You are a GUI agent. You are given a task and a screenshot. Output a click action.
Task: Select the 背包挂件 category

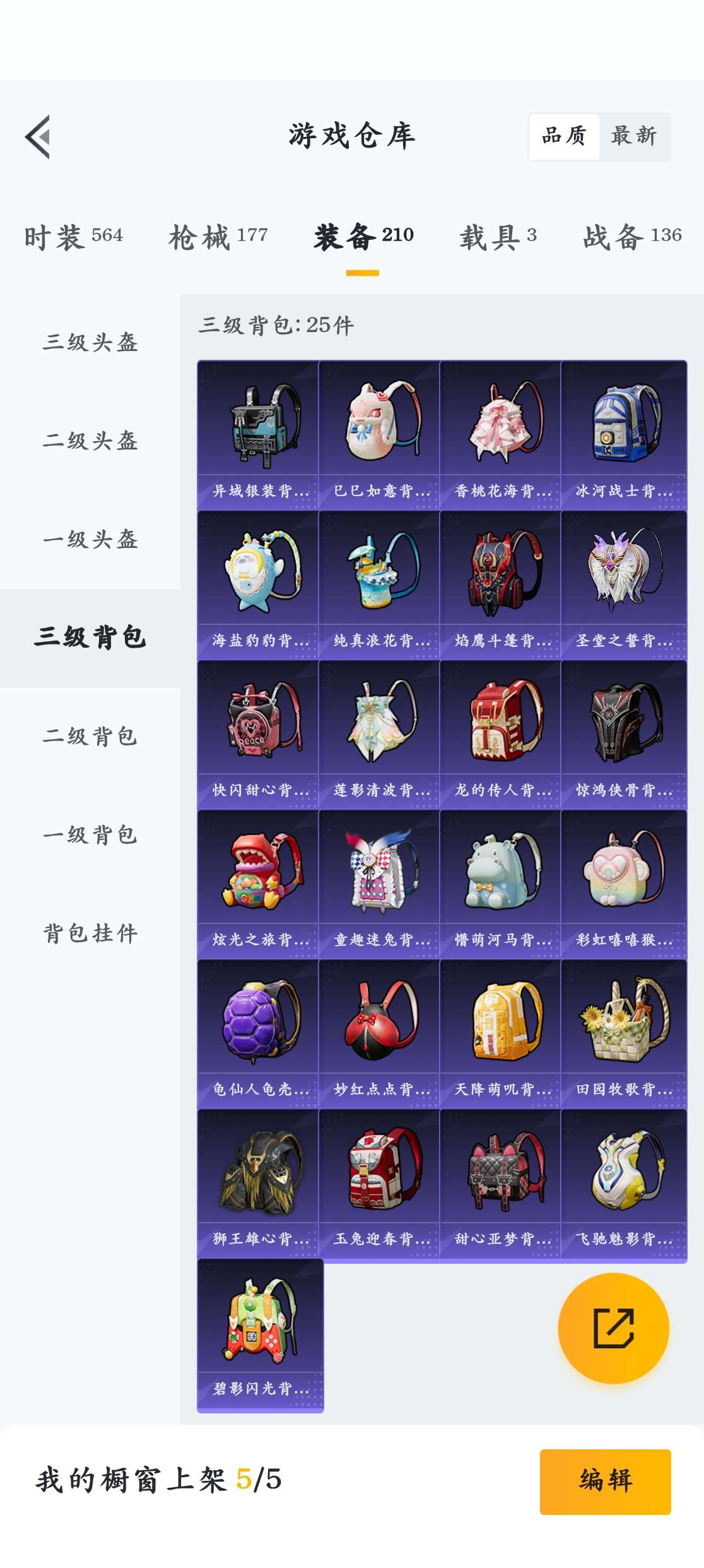coord(90,933)
